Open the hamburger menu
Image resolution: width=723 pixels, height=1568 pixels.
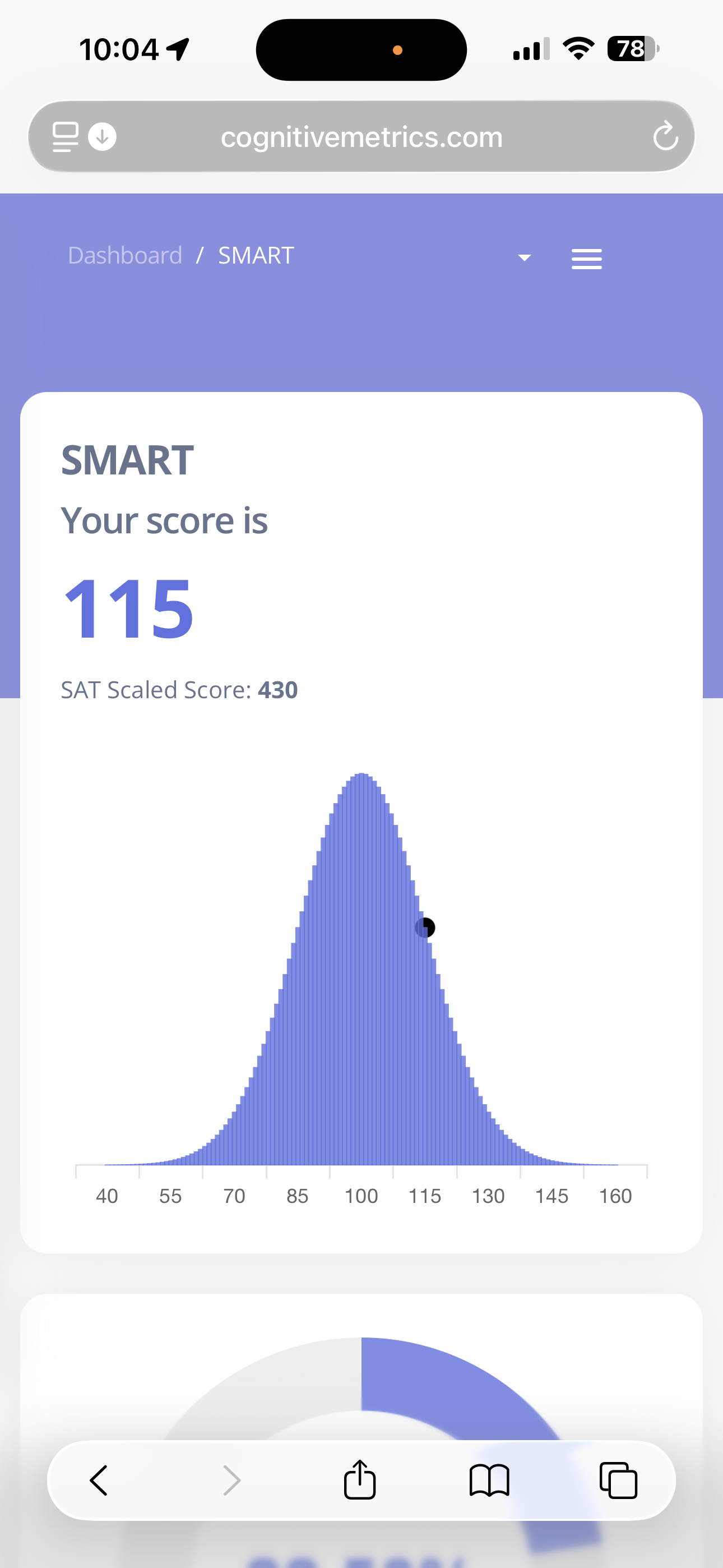[x=587, y=259]
